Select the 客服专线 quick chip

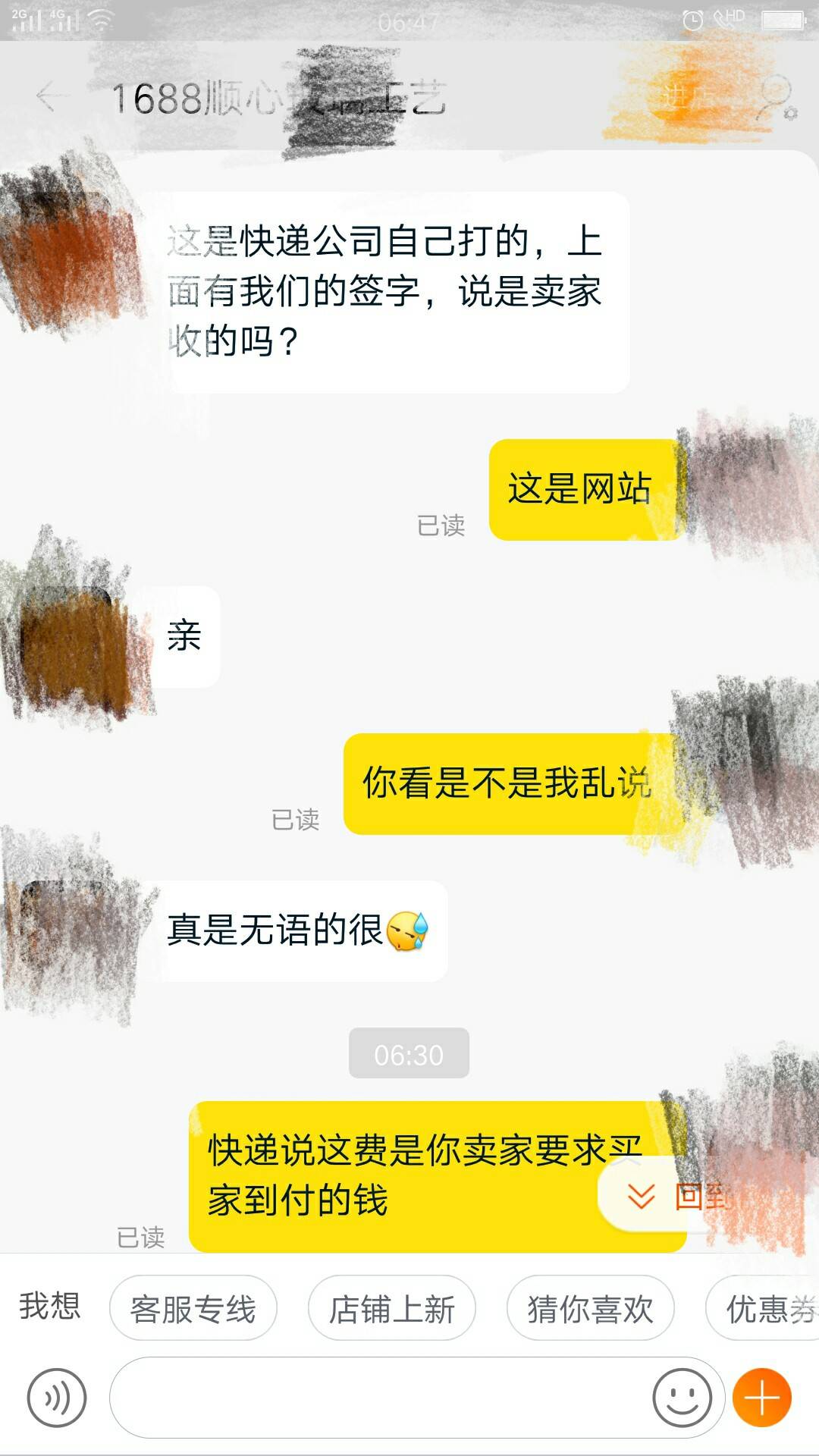(x=193, y=1308)
